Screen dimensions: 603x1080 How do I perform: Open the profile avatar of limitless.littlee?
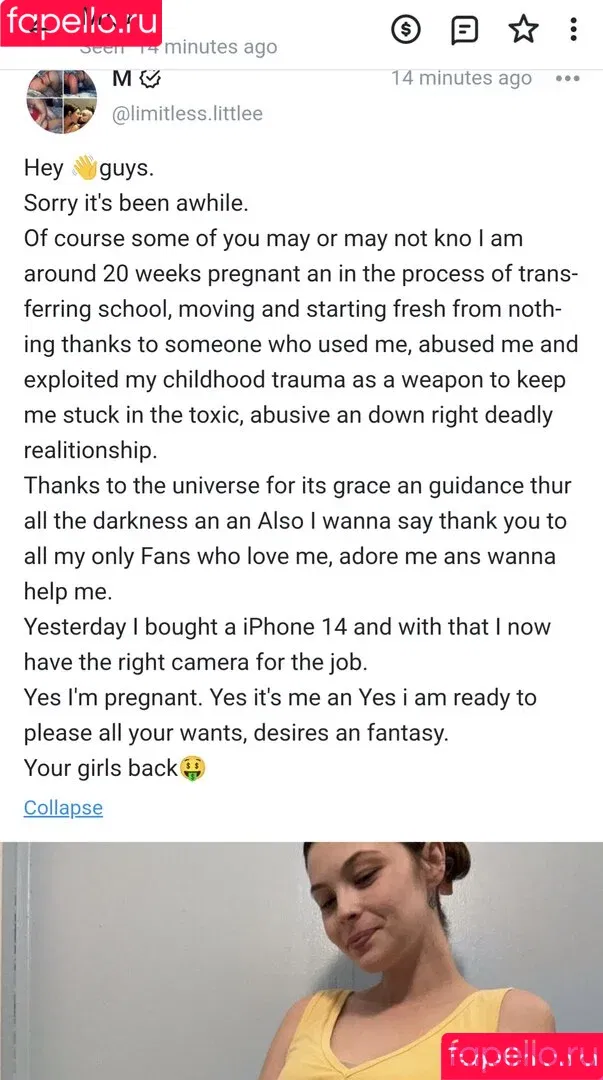(x=61, y=101)
